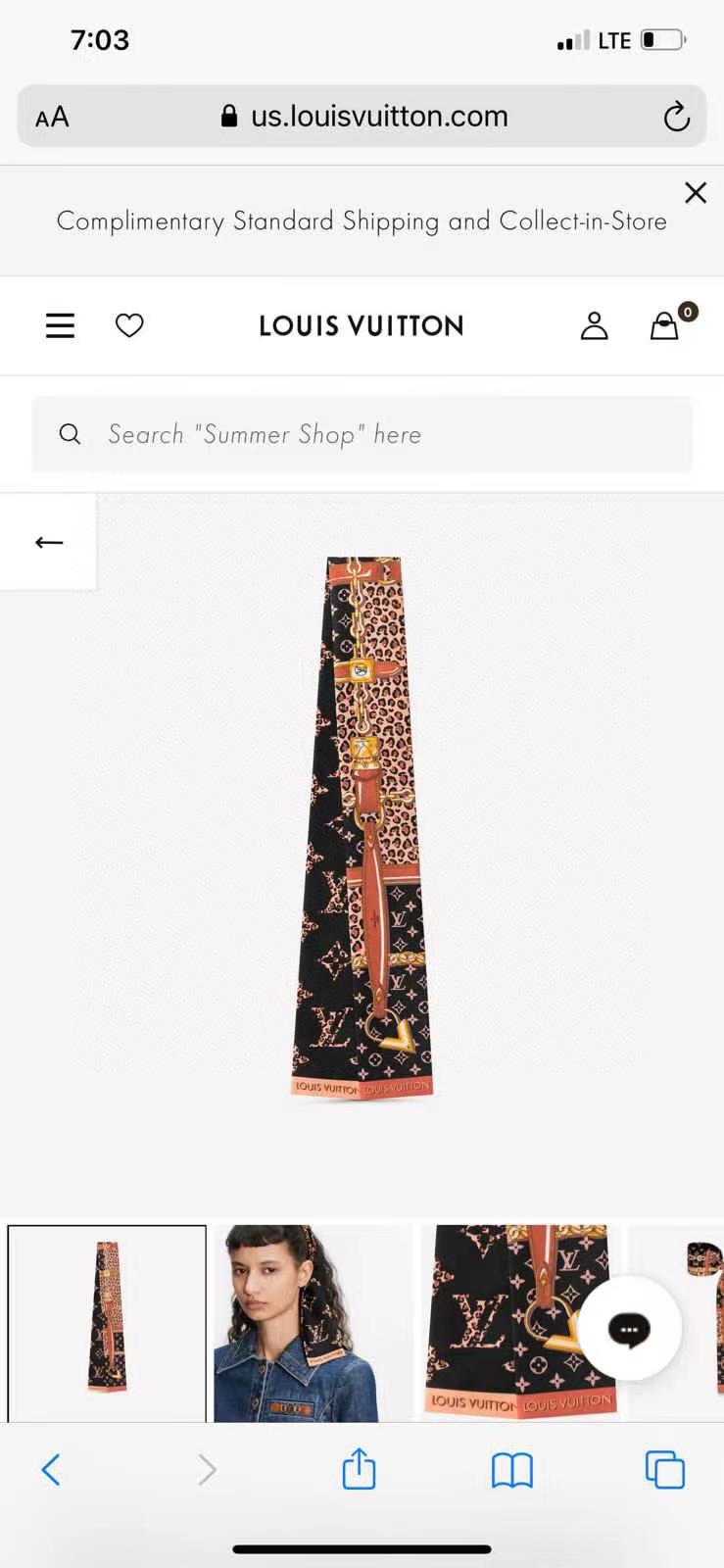The height and width of the screenshot is (1568, 724).
Task: Open Safari bookmarks
Action: coord(511,1470)
